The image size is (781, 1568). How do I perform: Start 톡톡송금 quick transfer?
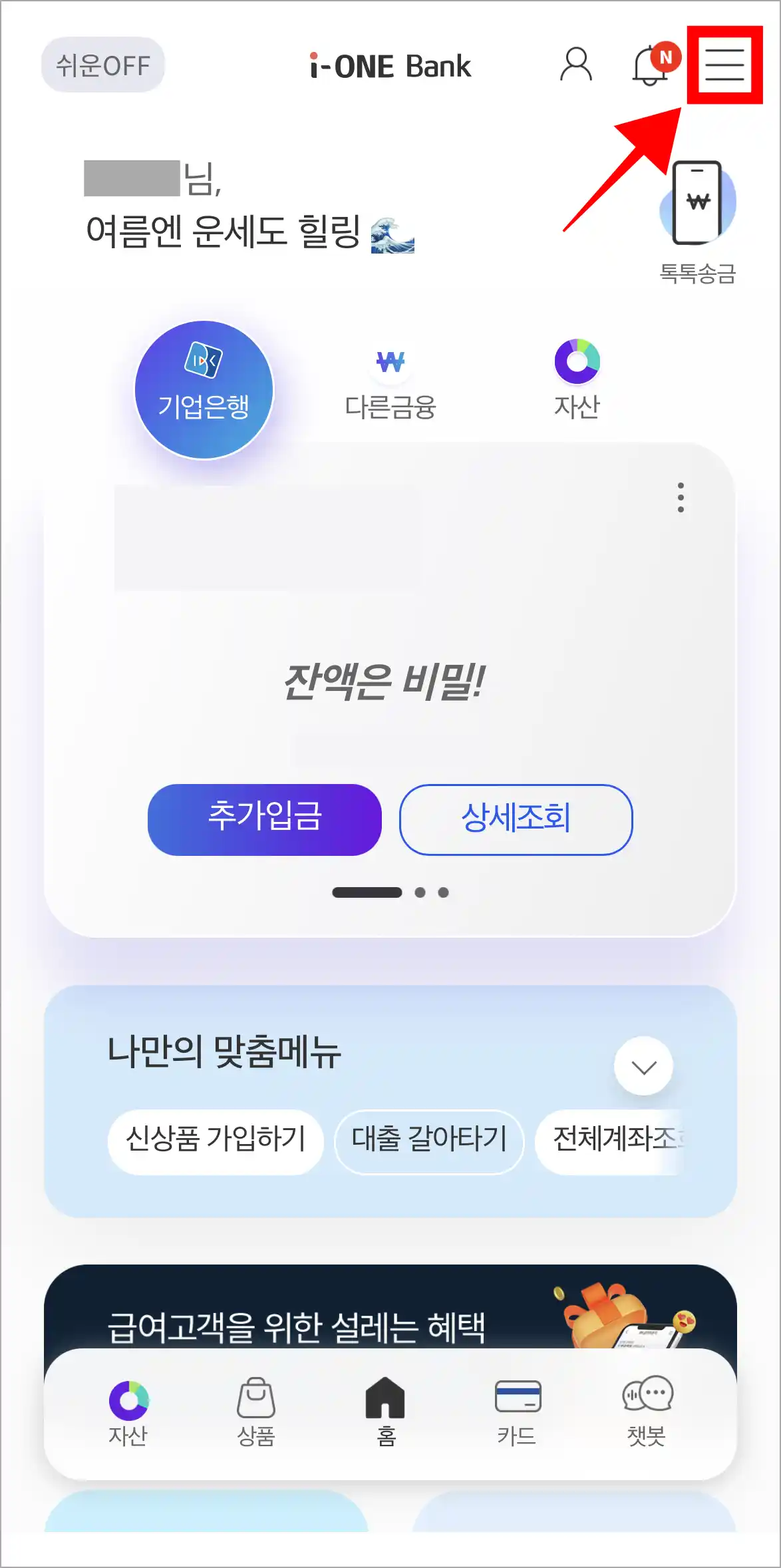(696, 210)
